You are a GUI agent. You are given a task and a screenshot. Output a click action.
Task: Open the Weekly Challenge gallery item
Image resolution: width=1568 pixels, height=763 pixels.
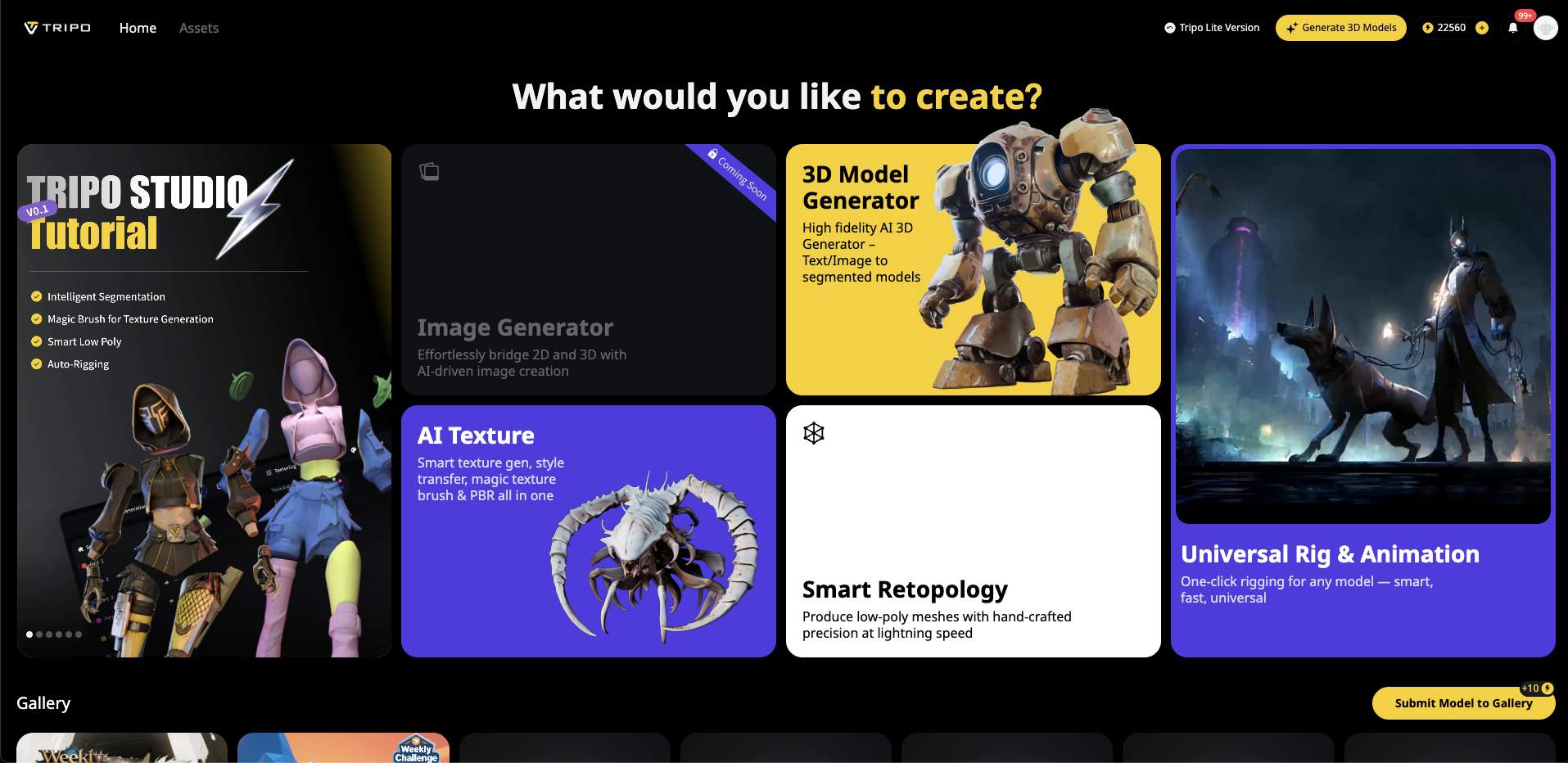click(x=343, y=748)
